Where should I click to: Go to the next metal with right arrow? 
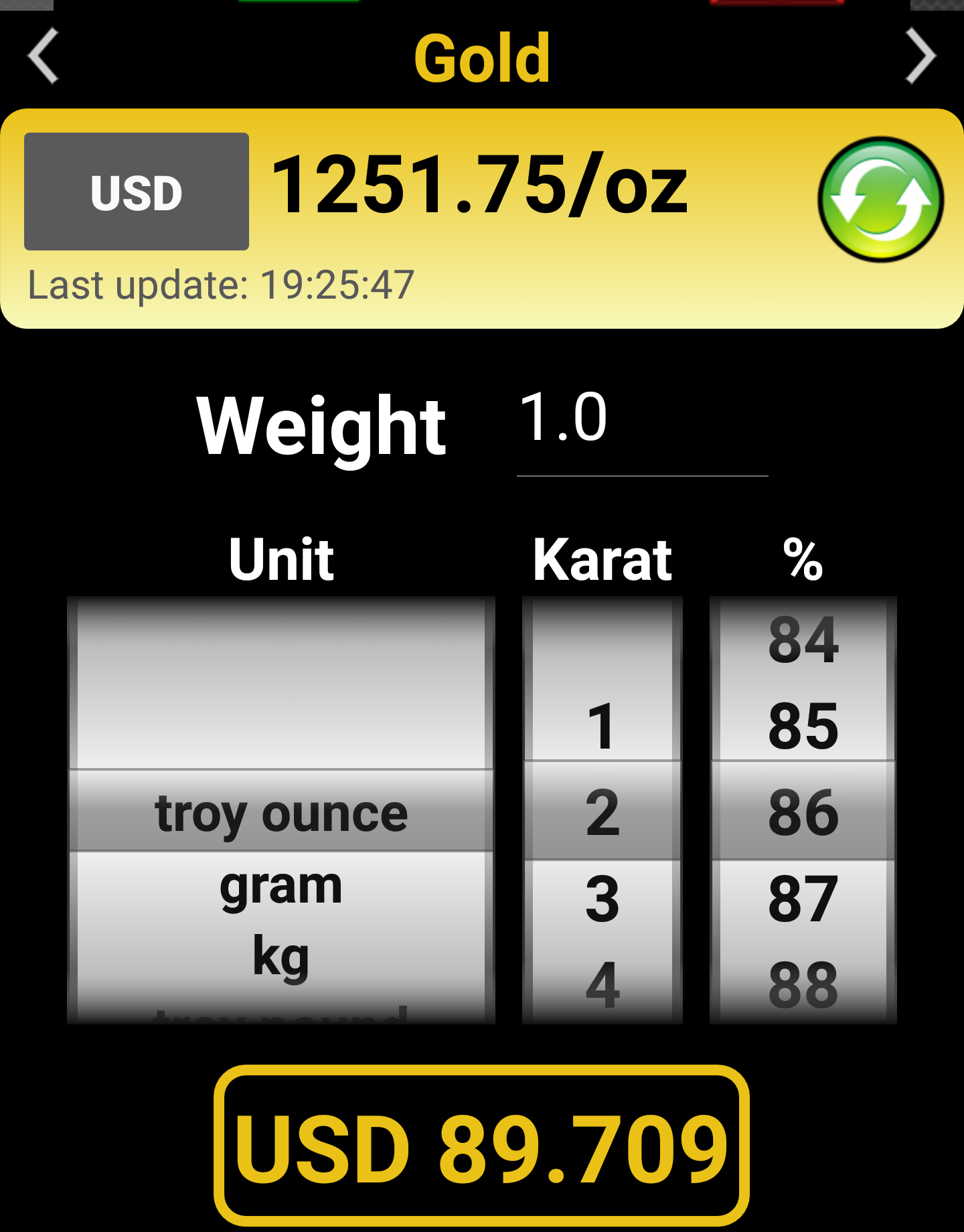point(920,56)
